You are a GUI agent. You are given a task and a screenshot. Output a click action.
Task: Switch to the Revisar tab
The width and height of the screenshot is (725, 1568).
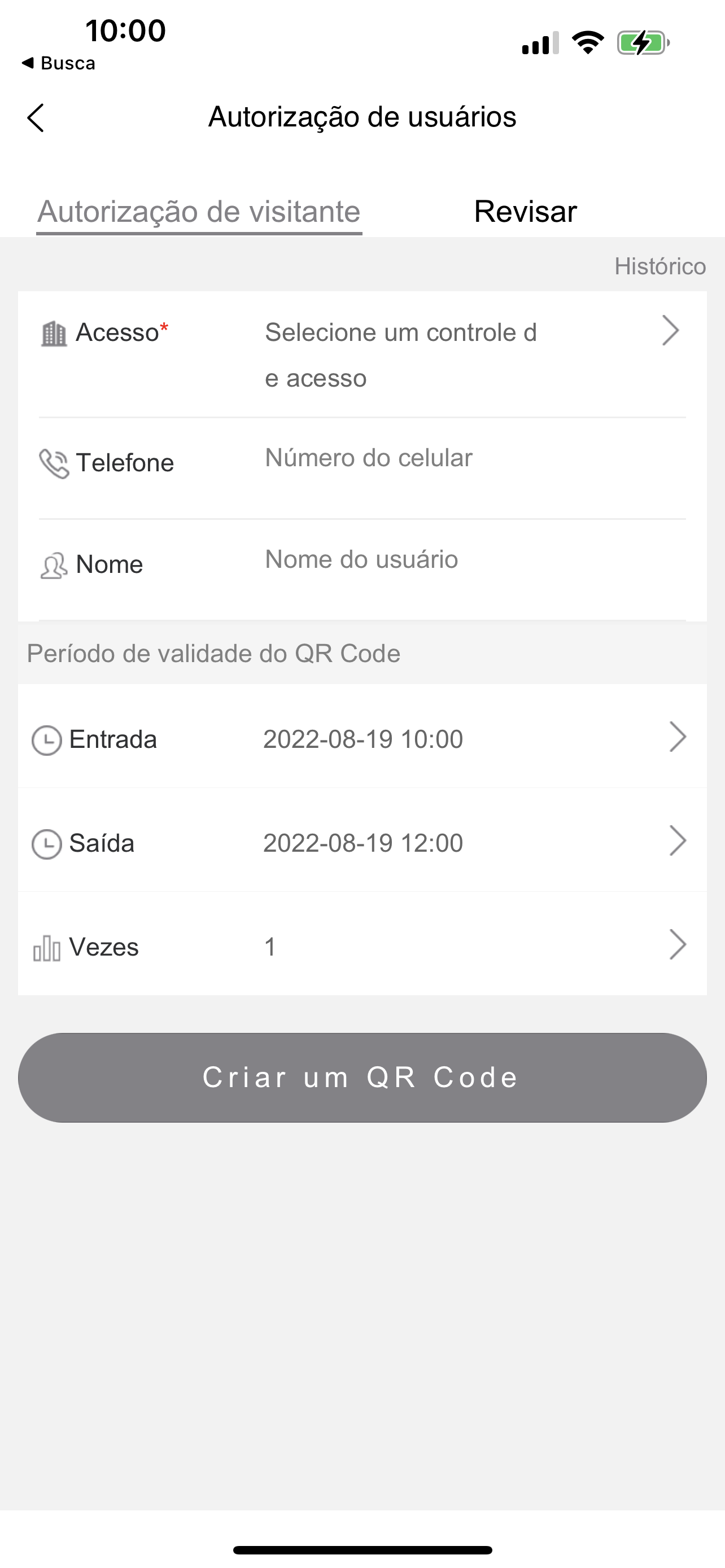click(x=525, y=212)
